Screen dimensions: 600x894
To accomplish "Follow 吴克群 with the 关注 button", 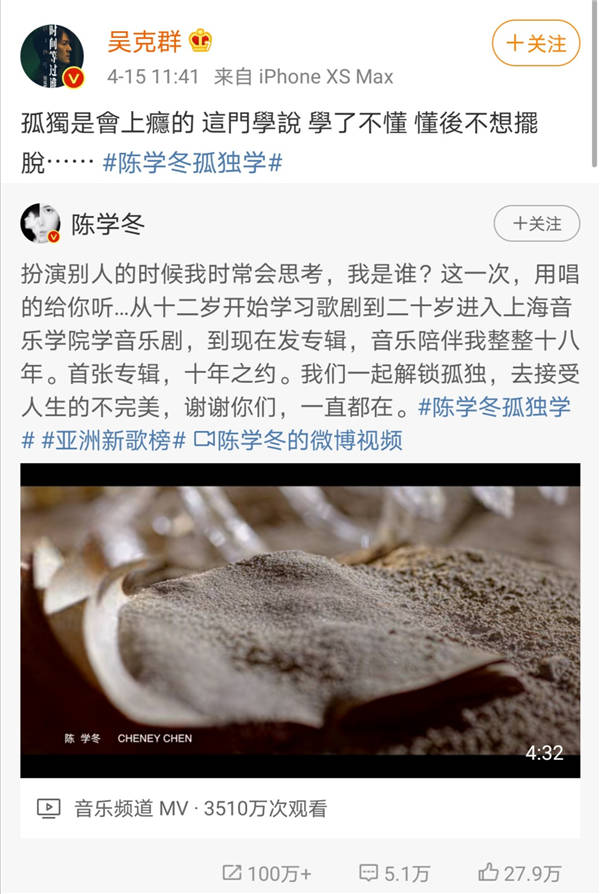I will 536,44.
